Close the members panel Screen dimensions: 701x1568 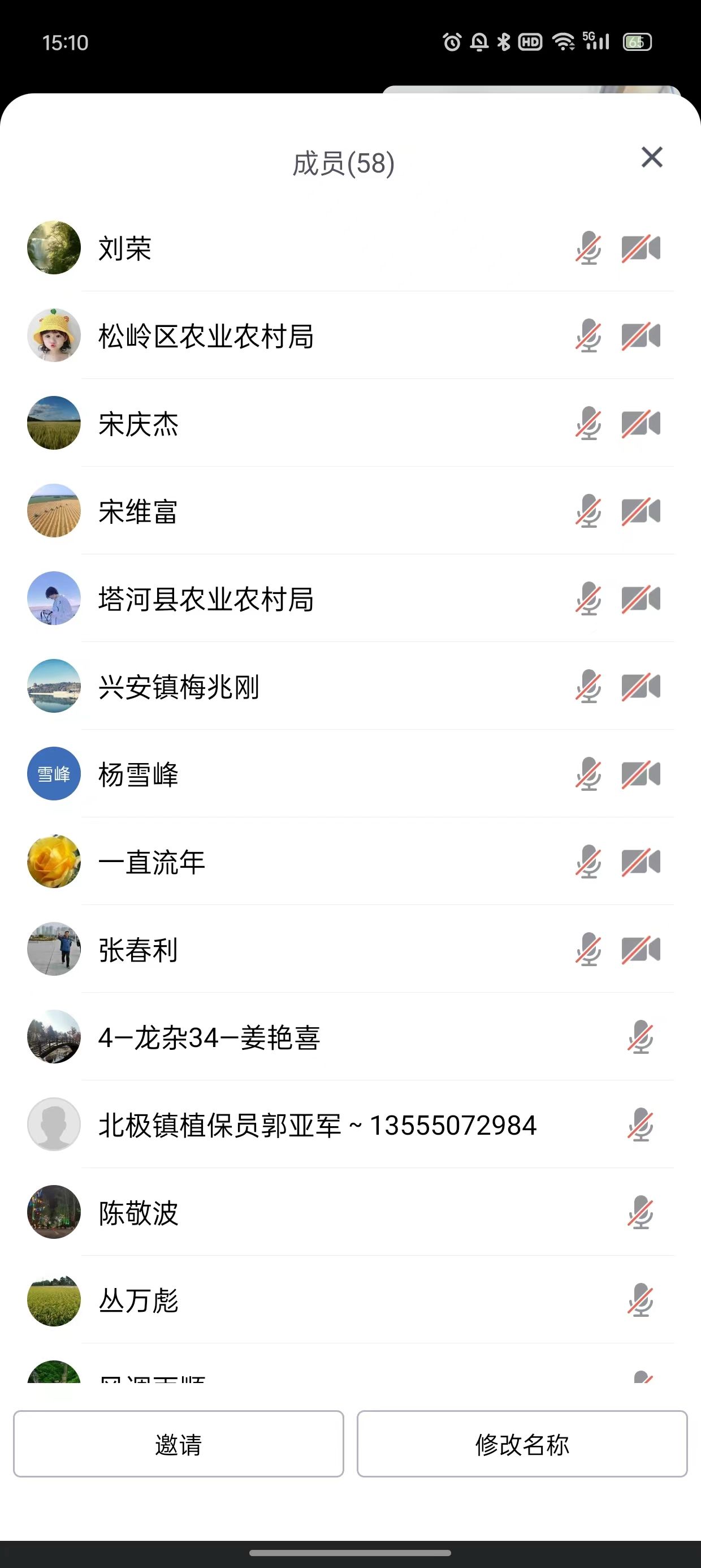coord(651,158)
